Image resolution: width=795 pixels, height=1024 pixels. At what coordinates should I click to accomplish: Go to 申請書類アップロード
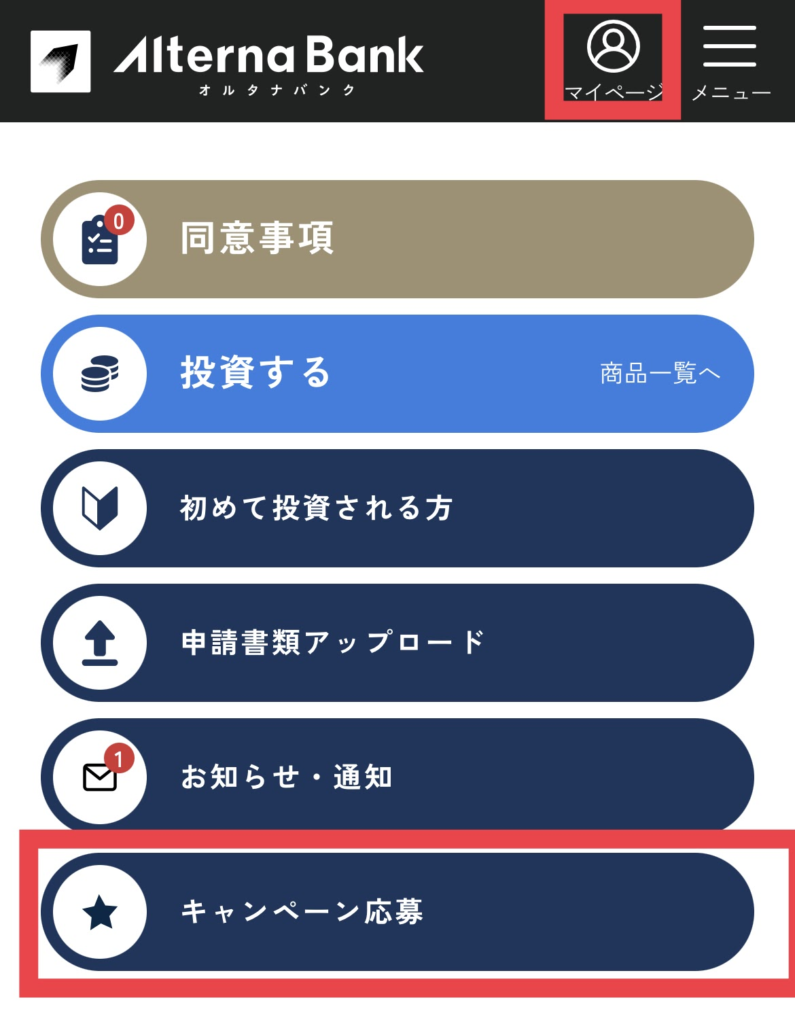[x=397, y=642]
